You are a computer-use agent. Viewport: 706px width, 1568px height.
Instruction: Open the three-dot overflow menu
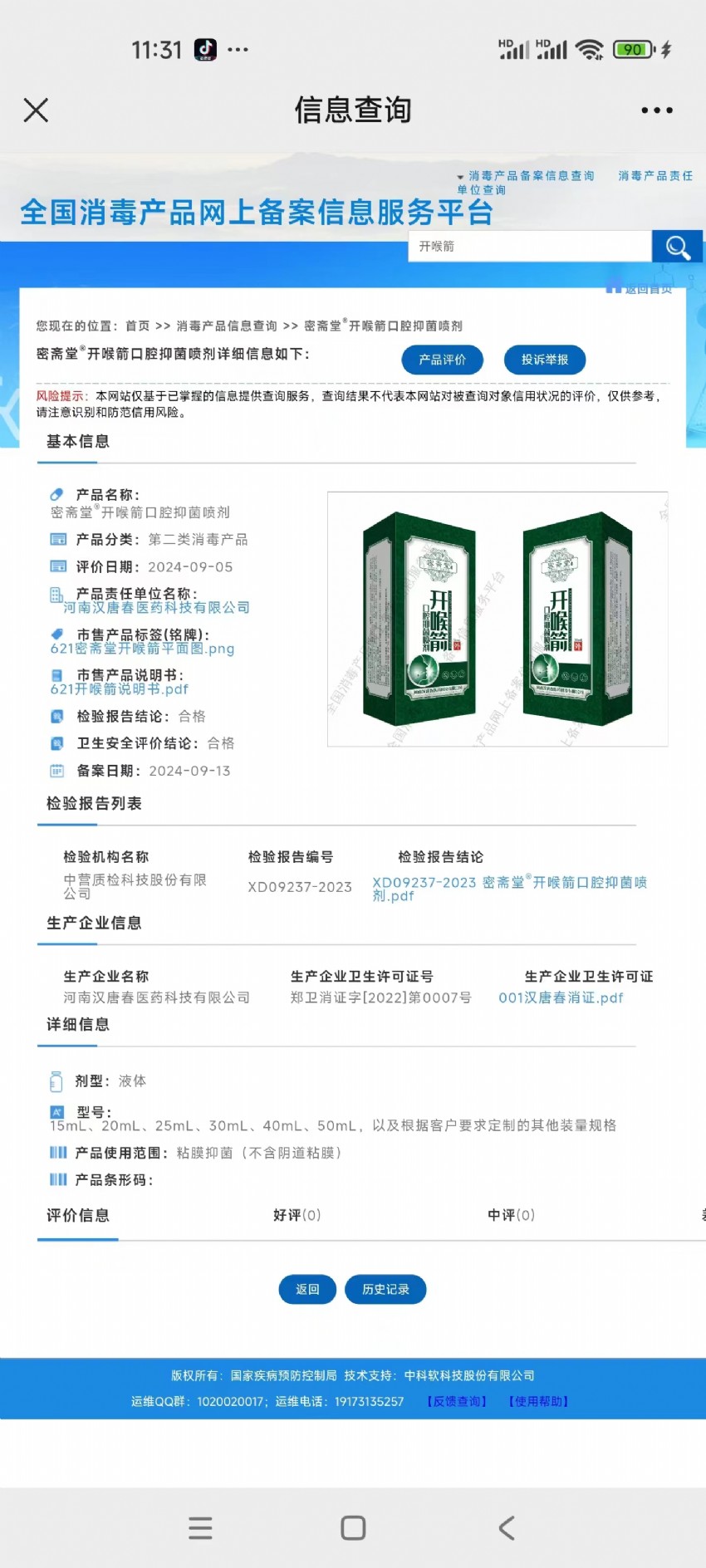tap(656, 110)
